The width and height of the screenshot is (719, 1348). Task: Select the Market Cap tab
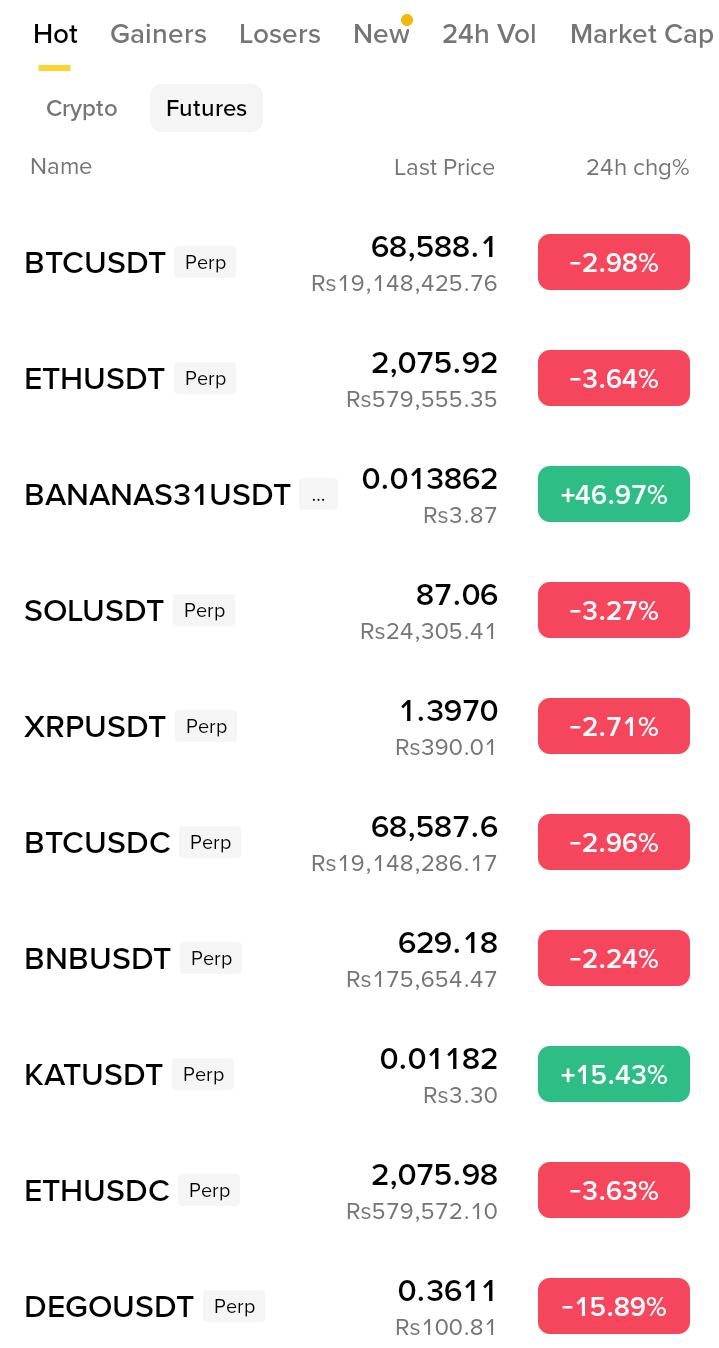641,34
